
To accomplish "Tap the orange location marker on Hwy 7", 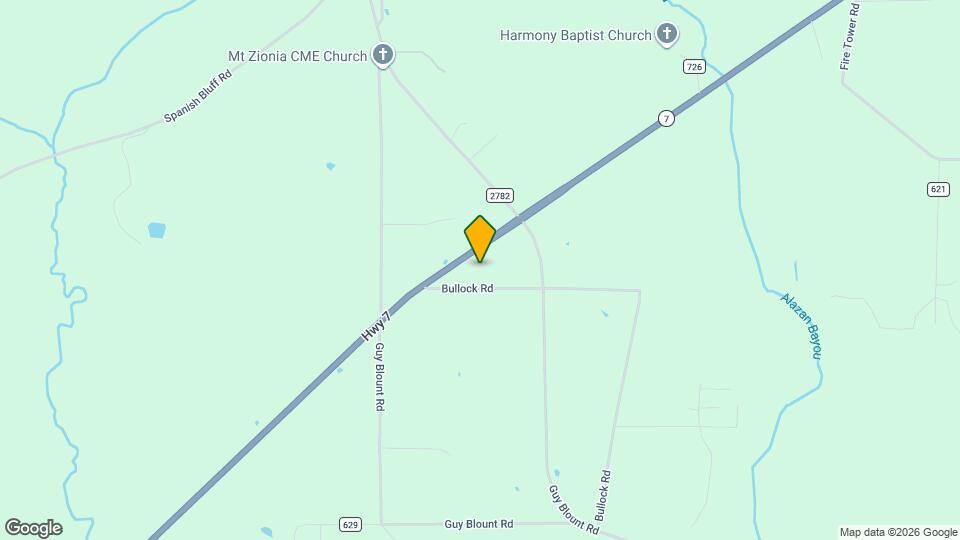I will pos(480,238).
